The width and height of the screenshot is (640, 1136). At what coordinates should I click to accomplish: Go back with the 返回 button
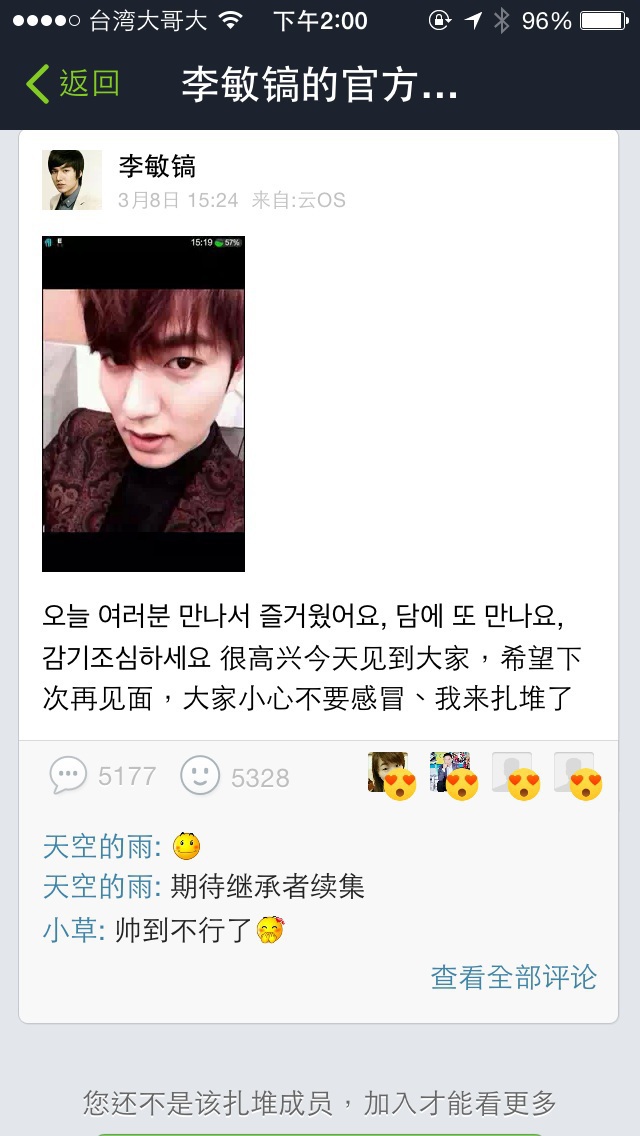click(x=72, y=84)
